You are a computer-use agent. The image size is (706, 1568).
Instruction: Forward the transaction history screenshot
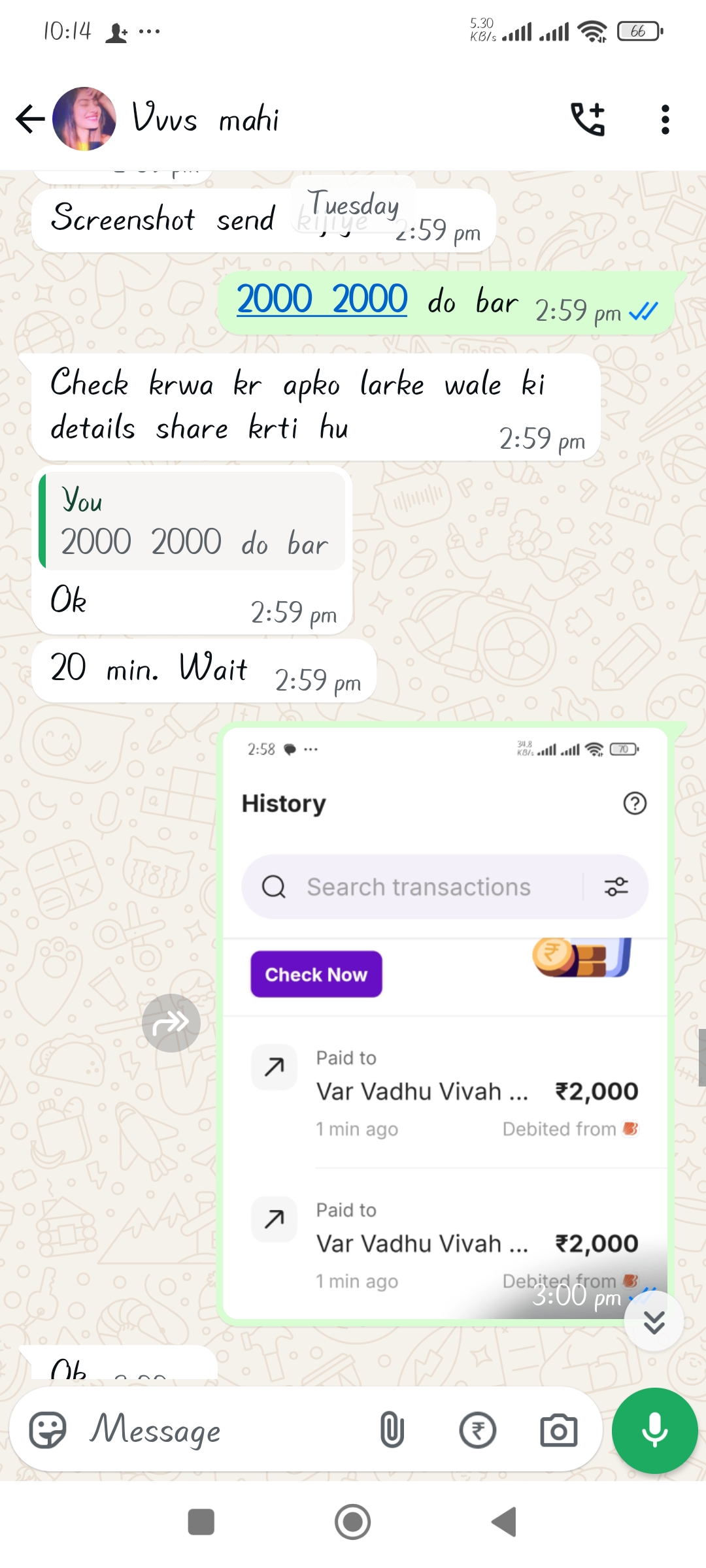(x=171, y=1022)
